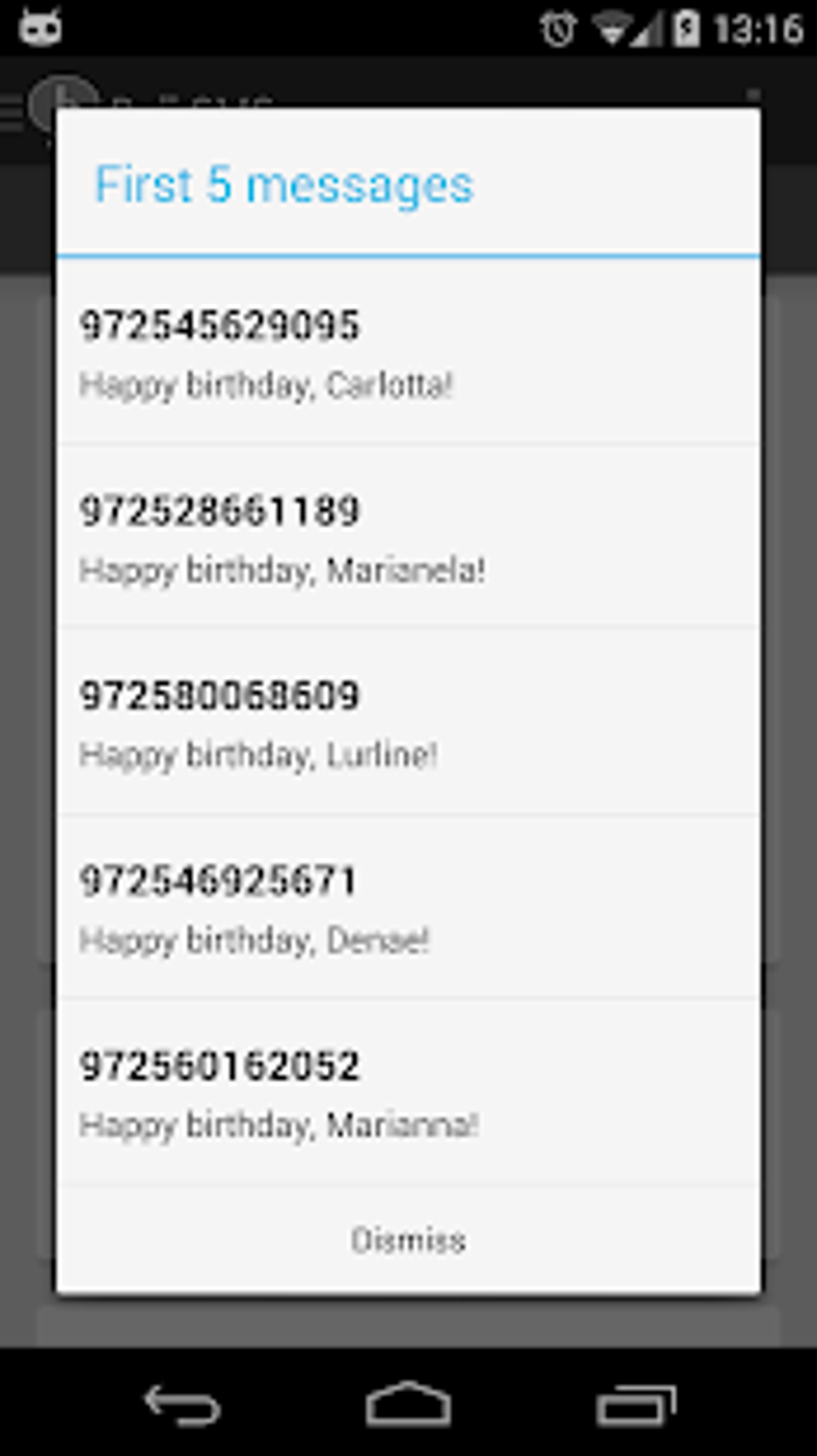Image resolution: width=817 pixels, height=1456 pixels.
Task: Open the Marianna birthday message
Action: point(408,1092)
